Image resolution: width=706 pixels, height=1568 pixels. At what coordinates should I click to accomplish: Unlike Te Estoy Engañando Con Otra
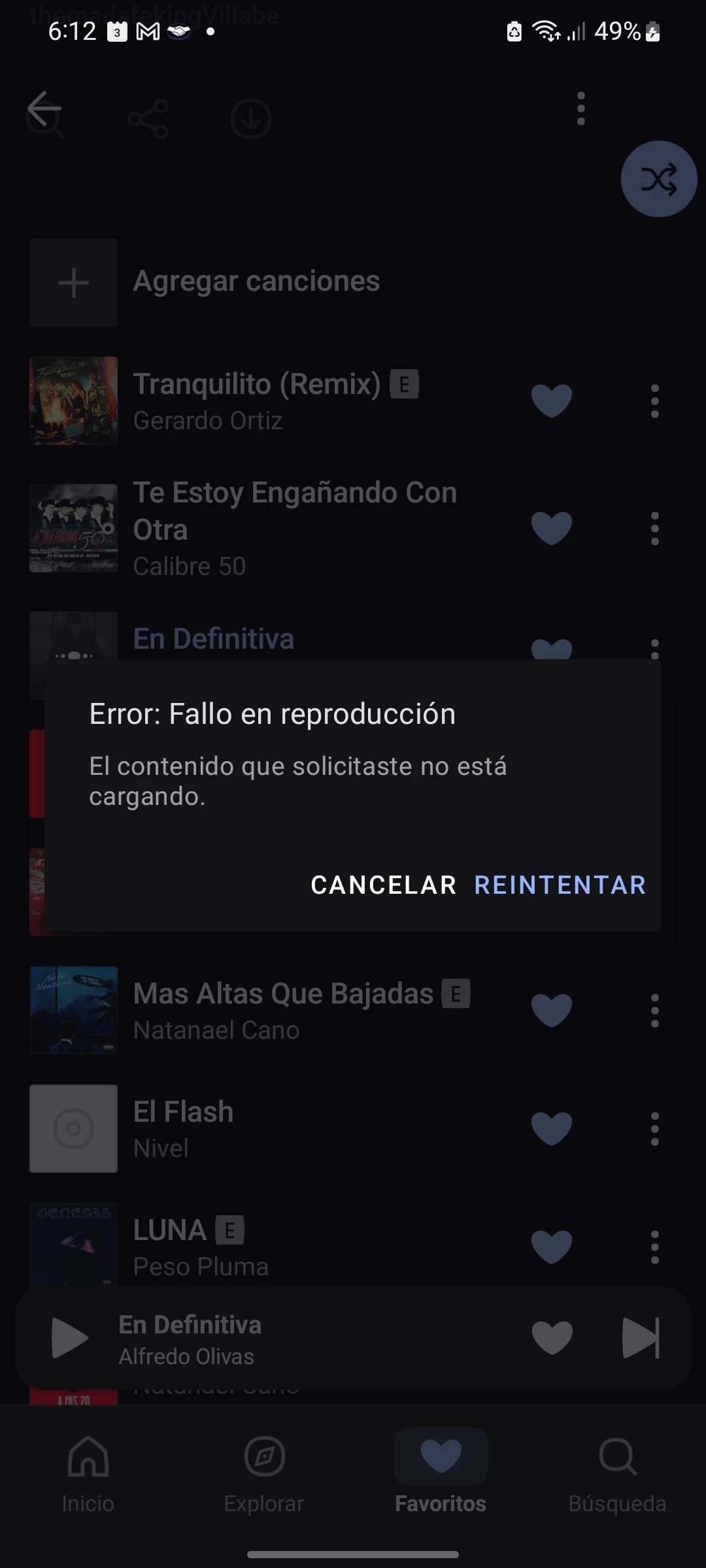click(x=552, y=528)
